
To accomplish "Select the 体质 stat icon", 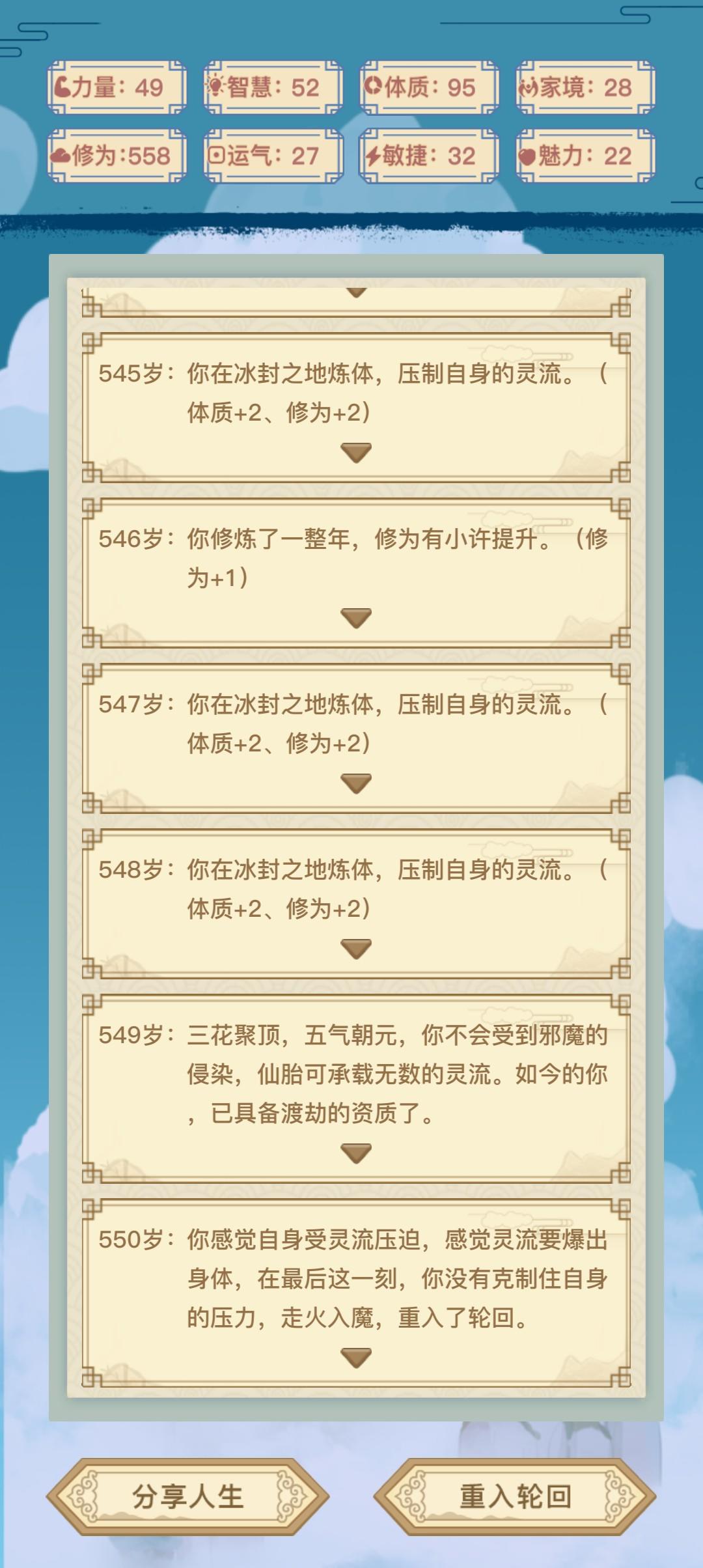I will (x=376, y=86).
